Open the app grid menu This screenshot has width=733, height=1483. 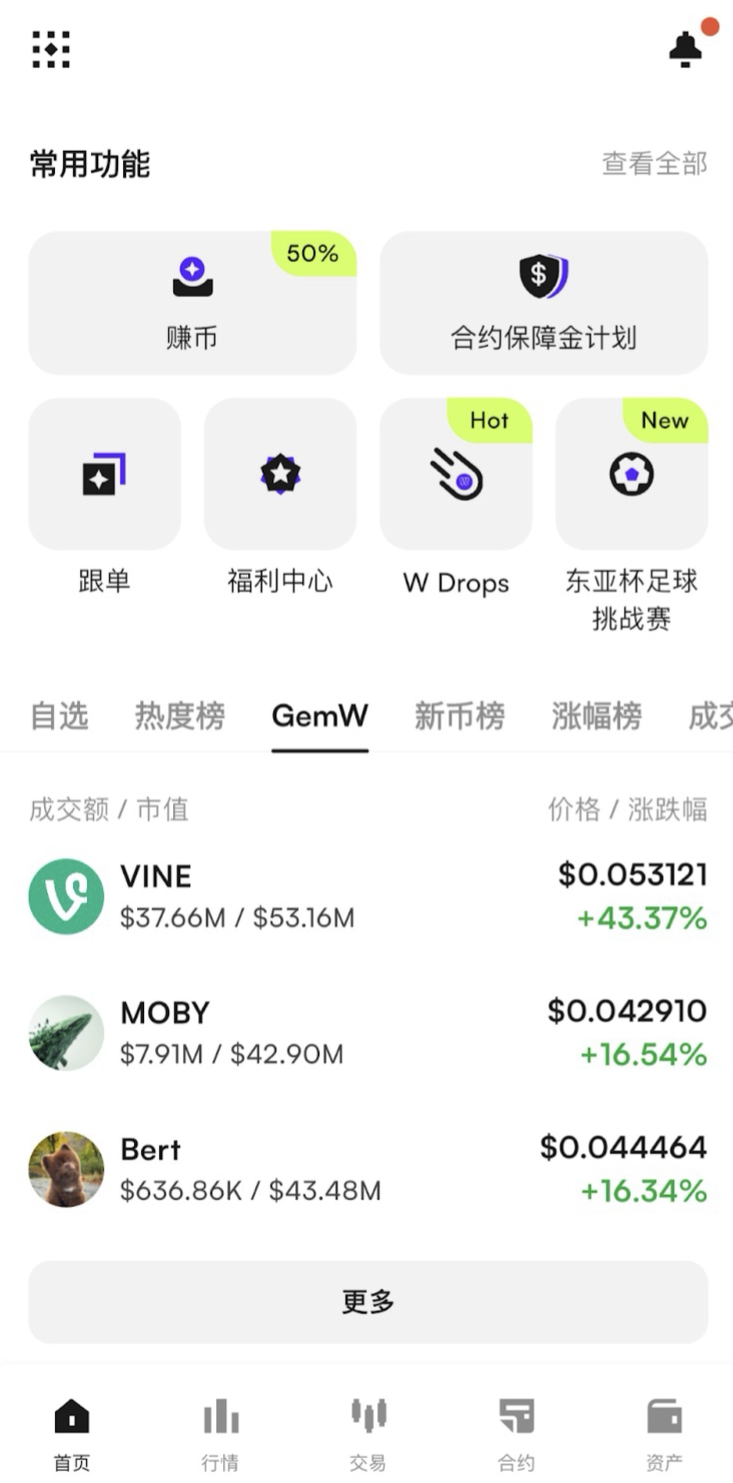pos(50,48)
